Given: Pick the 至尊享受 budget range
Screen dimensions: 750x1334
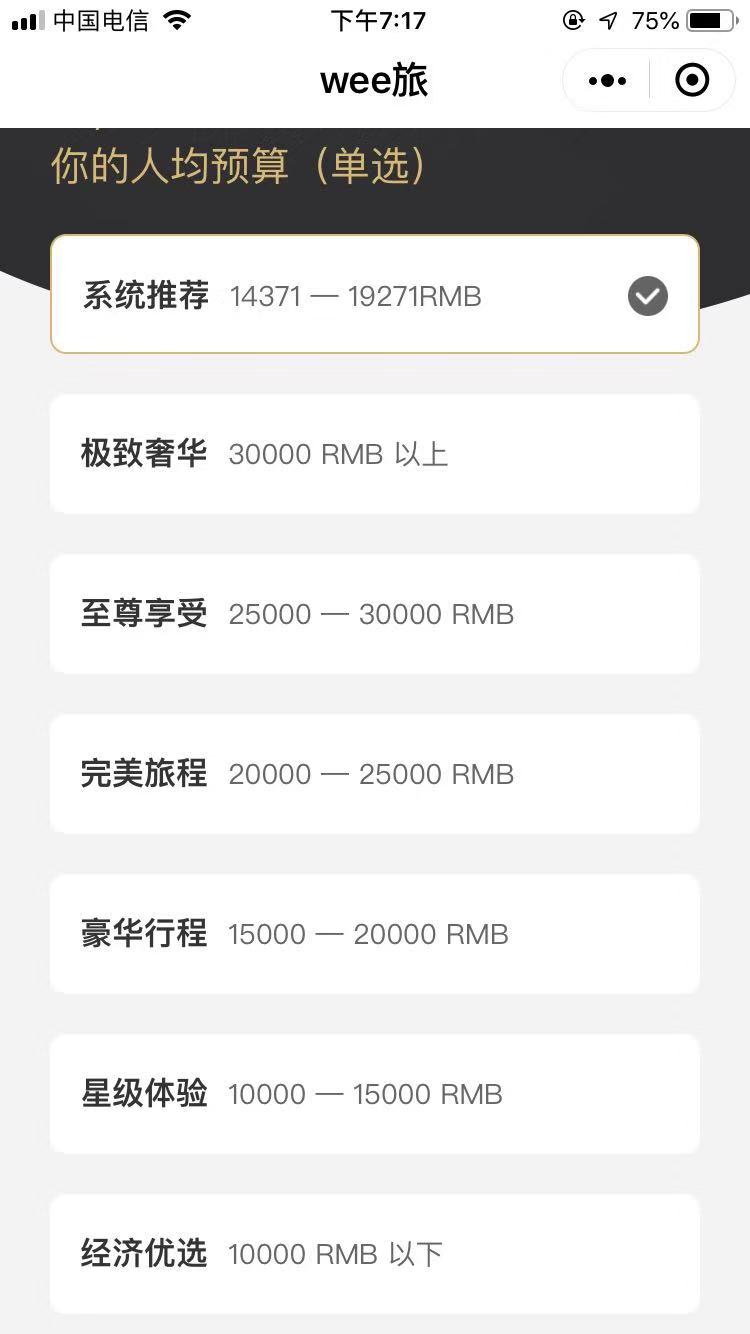Looking at the screenshot, I should [374, 614].
